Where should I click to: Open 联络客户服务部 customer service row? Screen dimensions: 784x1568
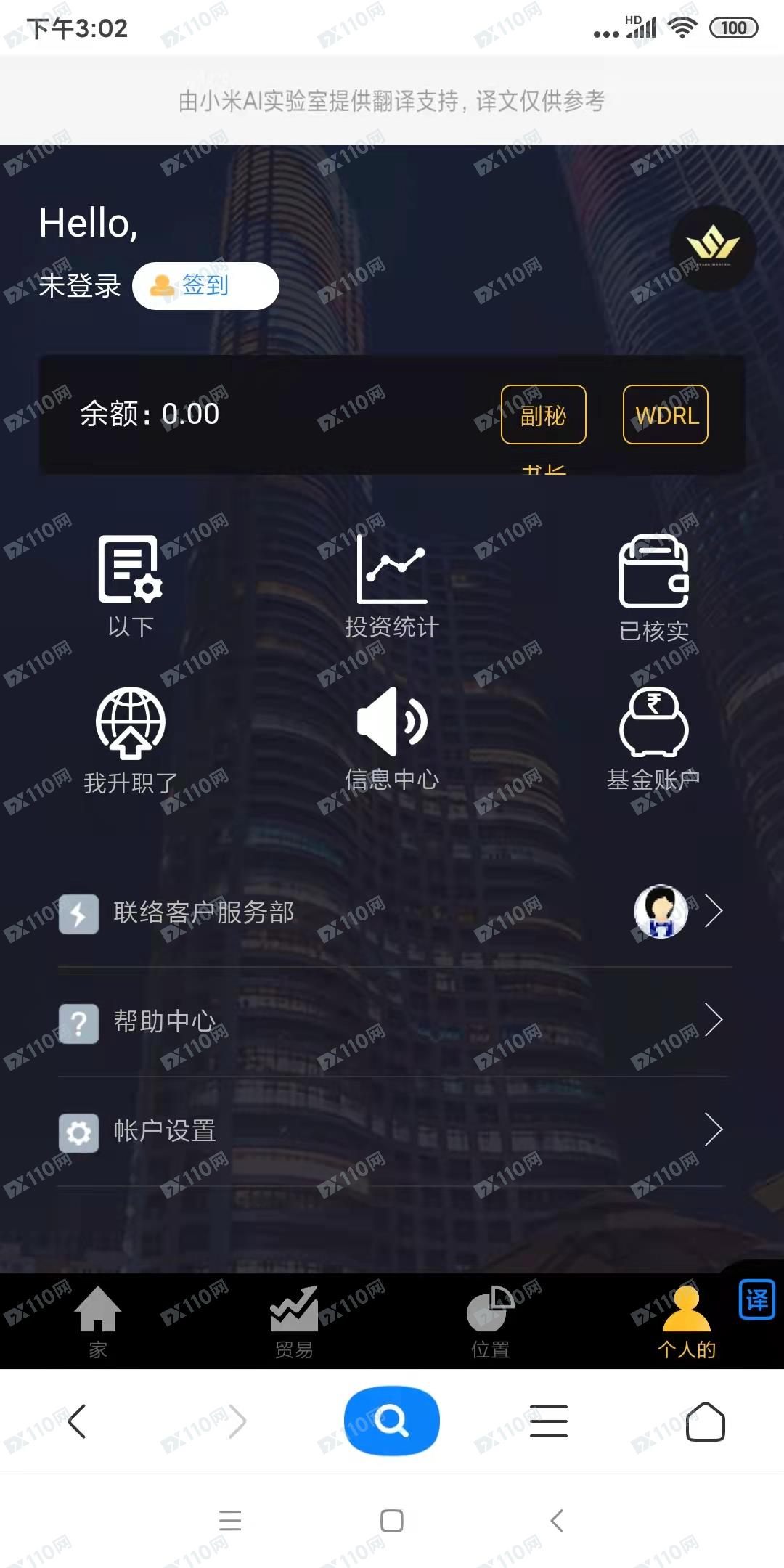(x=392, y=912)
